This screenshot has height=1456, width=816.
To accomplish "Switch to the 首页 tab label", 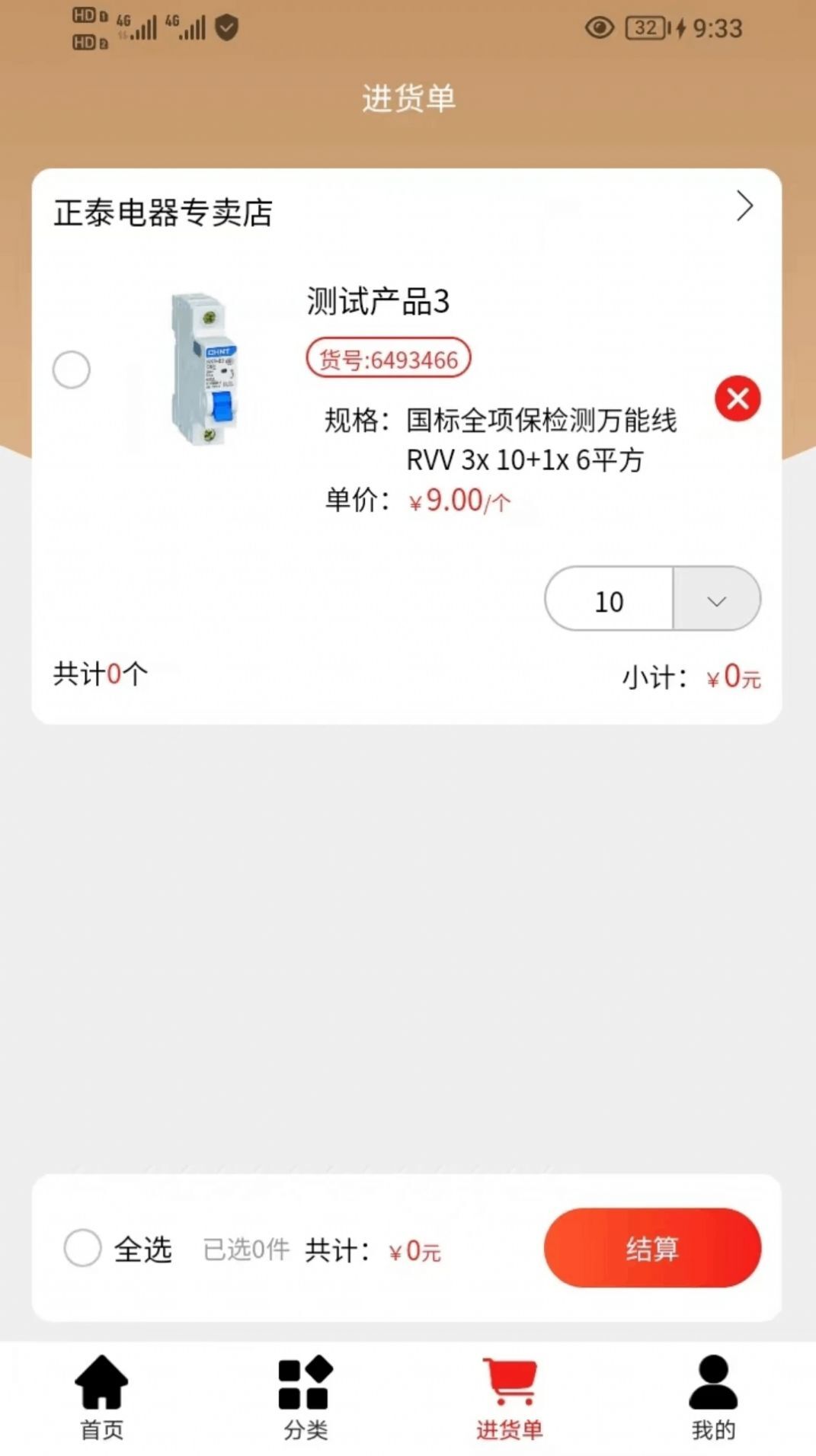I will (x=100, y=1429).
